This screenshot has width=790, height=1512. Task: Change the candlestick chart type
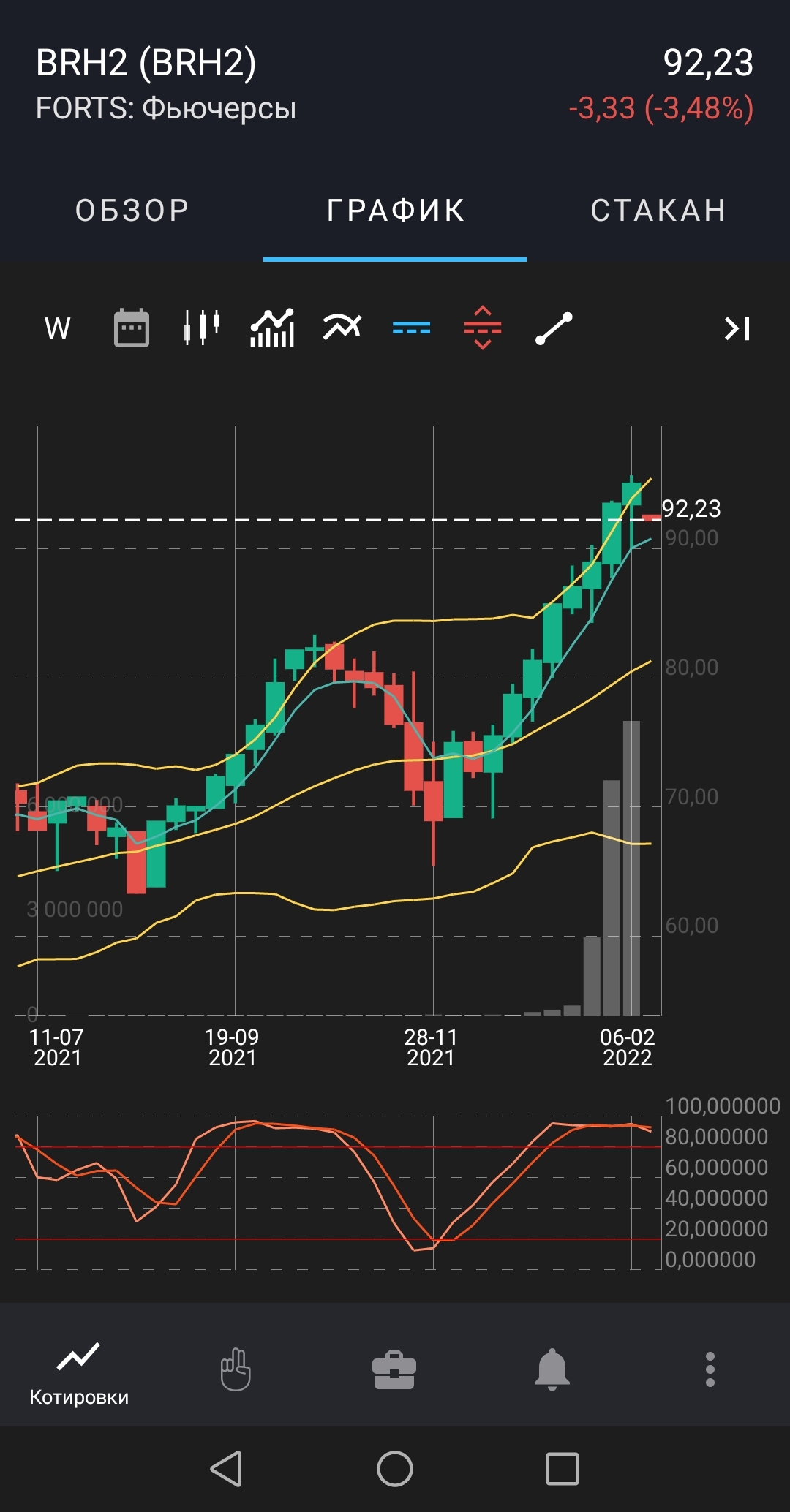[x=201, y=328]
